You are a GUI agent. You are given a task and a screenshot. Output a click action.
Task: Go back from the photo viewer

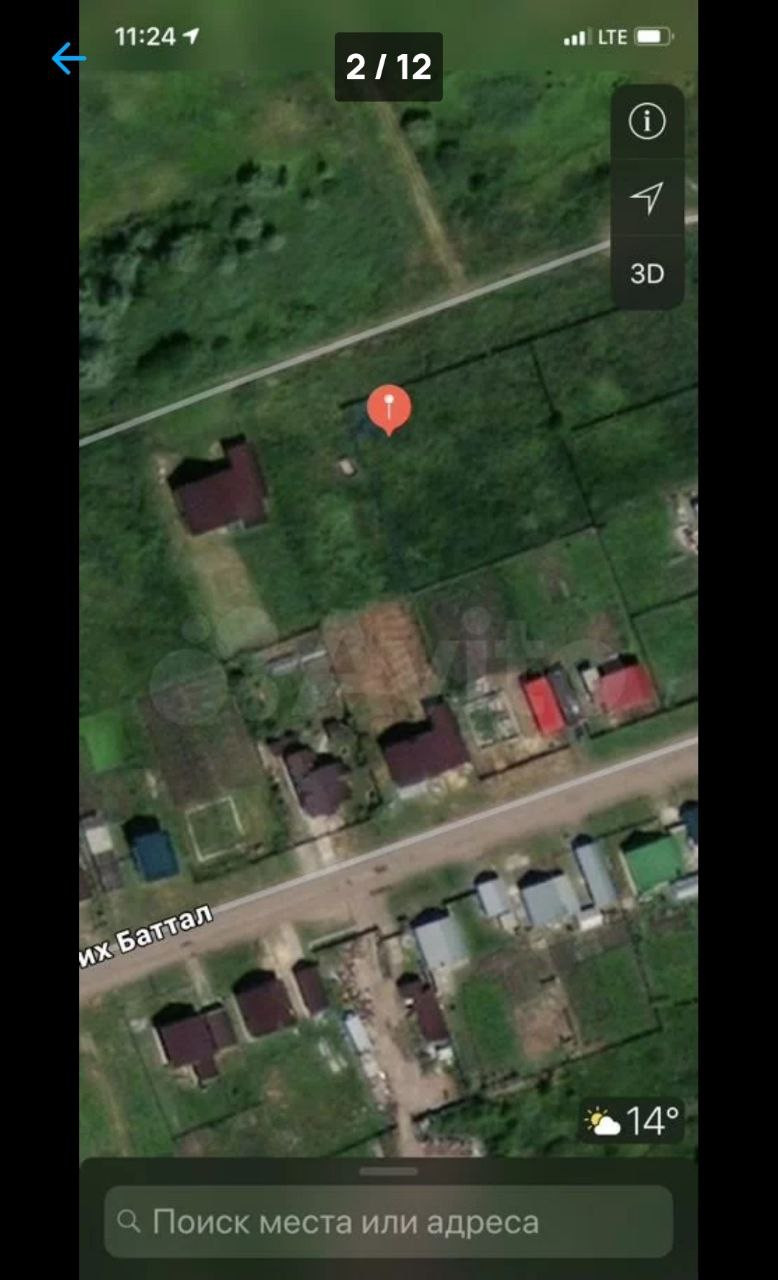click(x=68, y=58)
